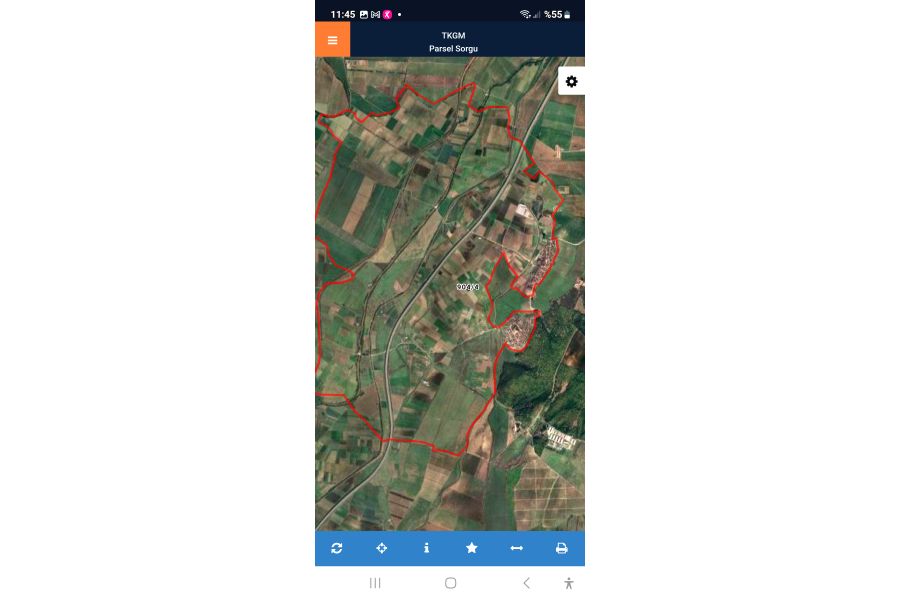
Task: Show parcel information with info icon
Action: tap(426, 548)
